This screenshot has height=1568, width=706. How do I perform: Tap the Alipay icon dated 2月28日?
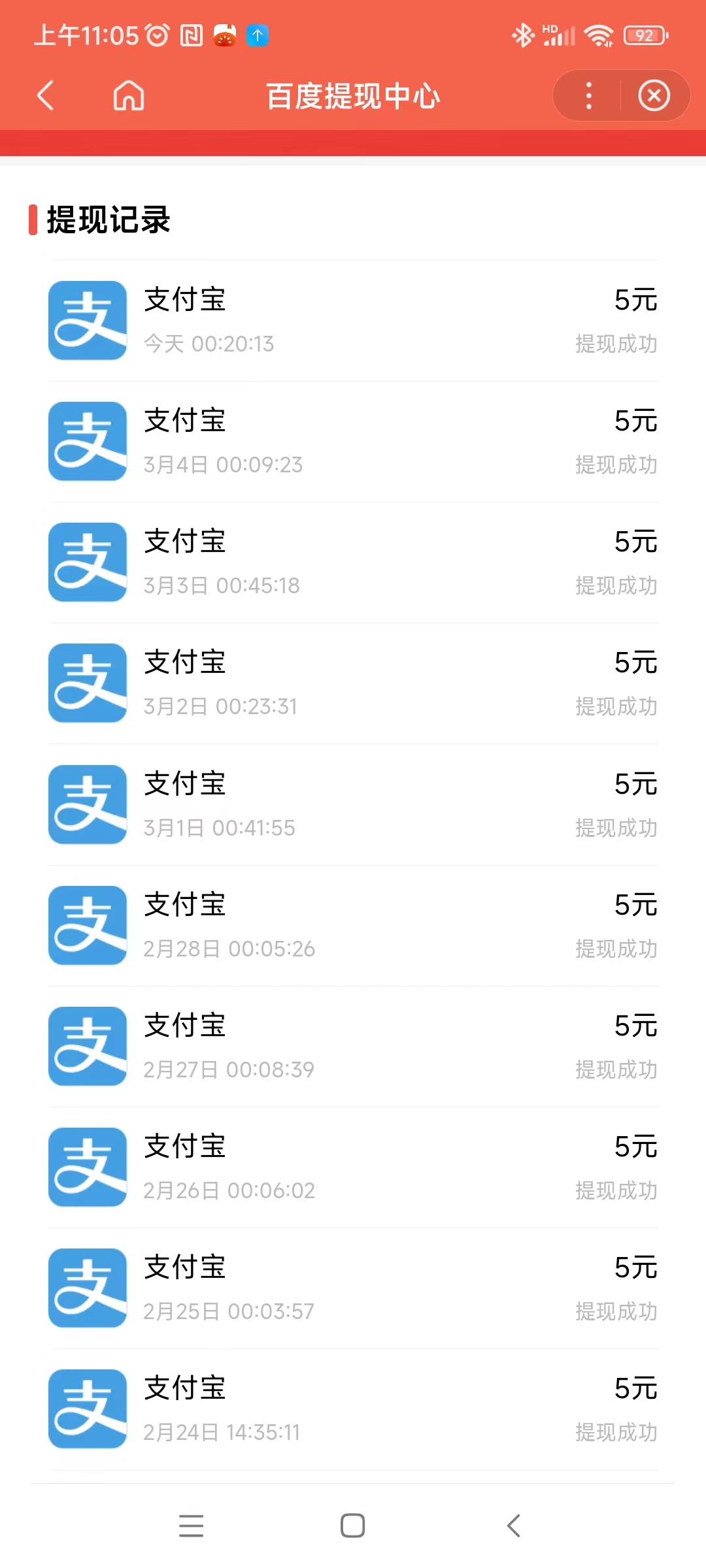pyautogui.click(x=87, y=924)
